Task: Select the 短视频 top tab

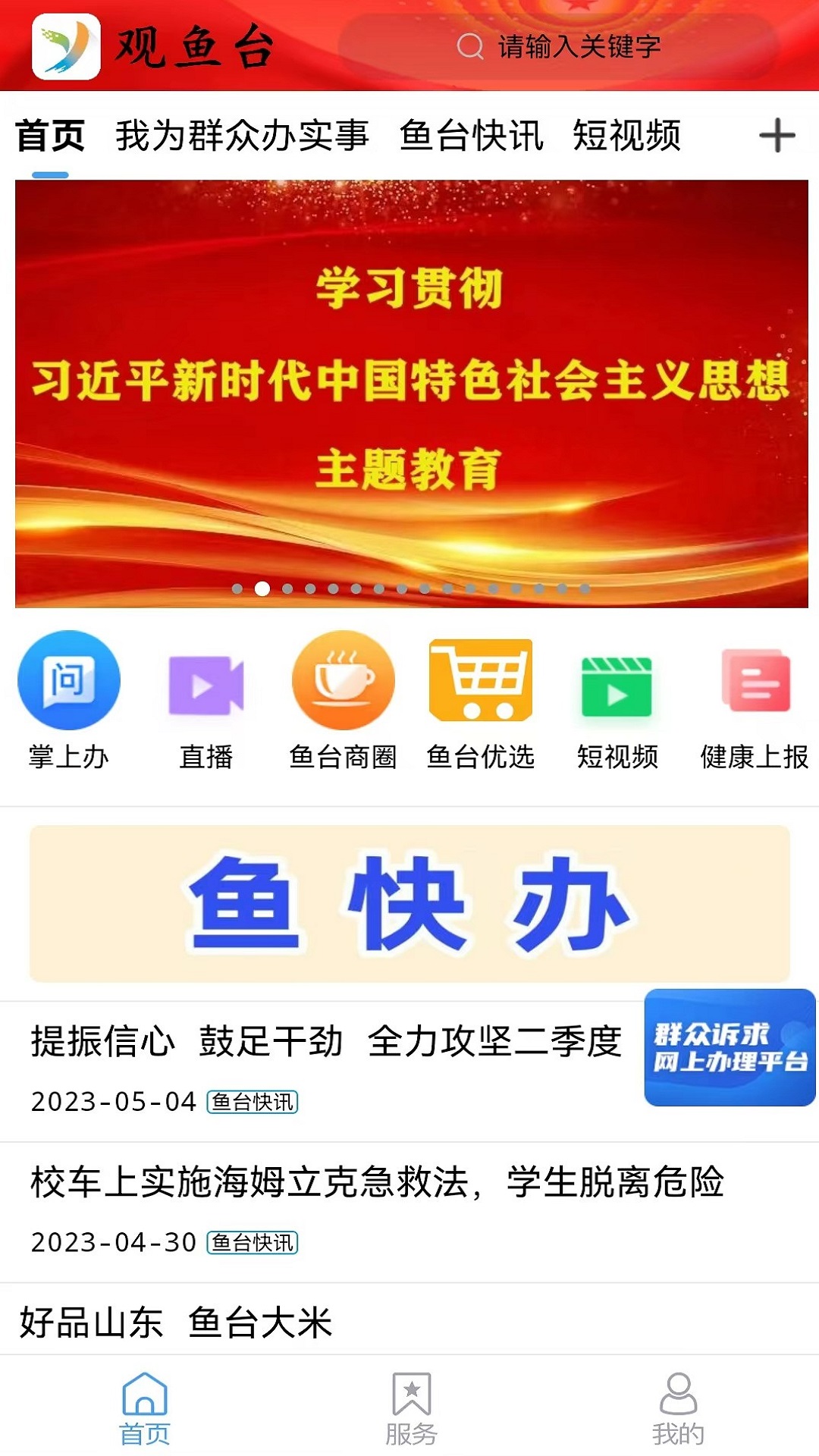Action: [x=626, y=136]
